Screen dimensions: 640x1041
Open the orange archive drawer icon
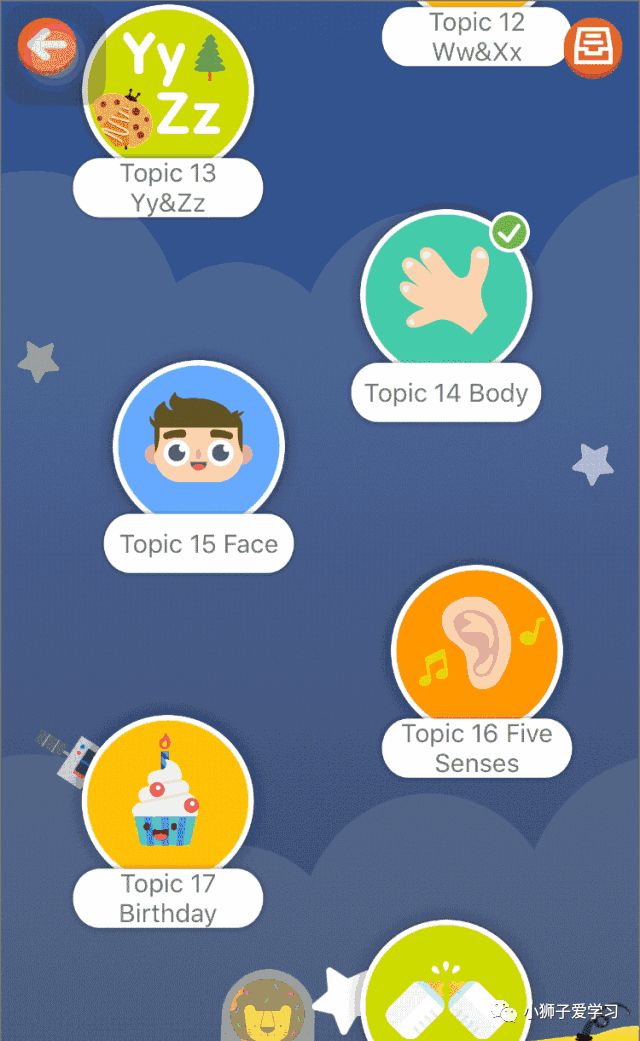(592, 48)
